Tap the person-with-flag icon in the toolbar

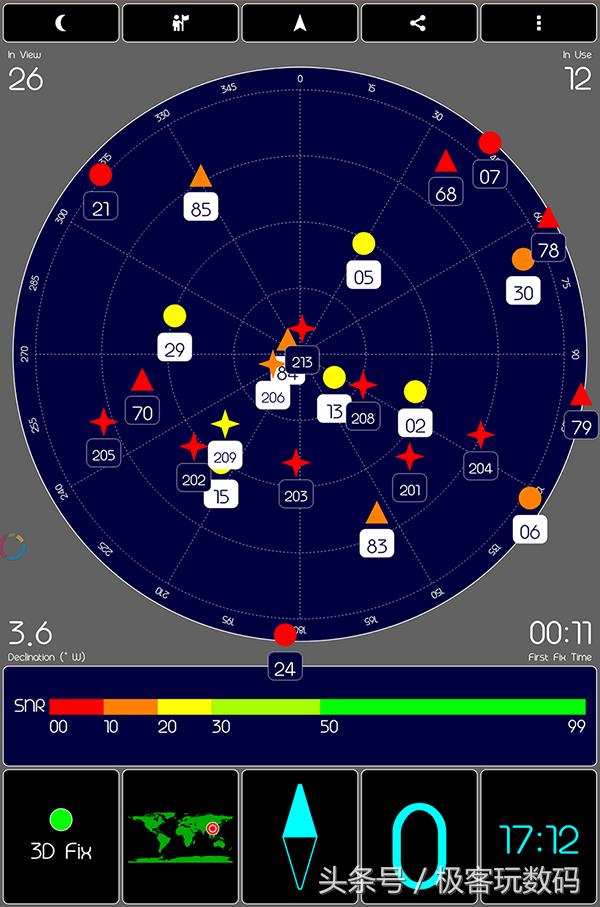(x=180, y=23)
